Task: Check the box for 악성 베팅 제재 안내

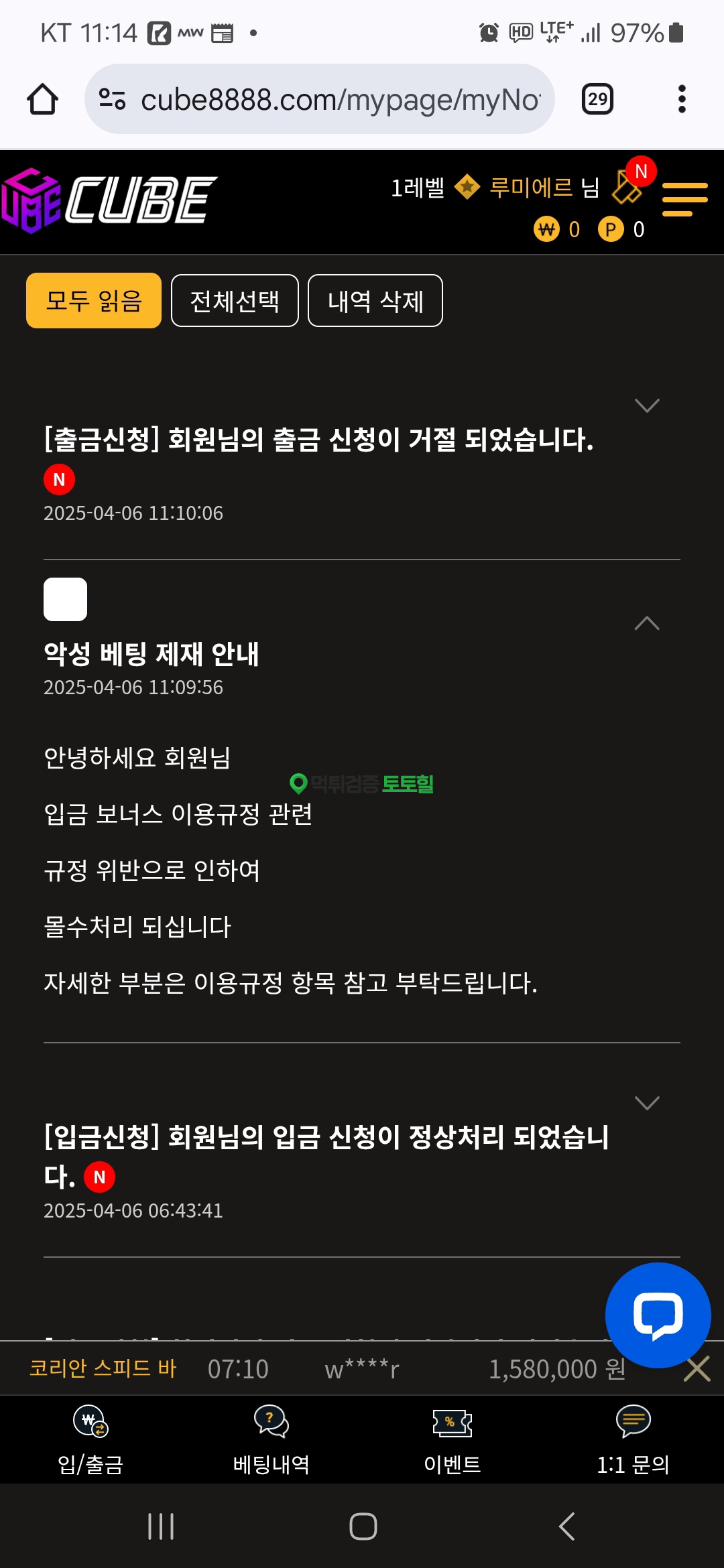Action: tap(65, 599)
